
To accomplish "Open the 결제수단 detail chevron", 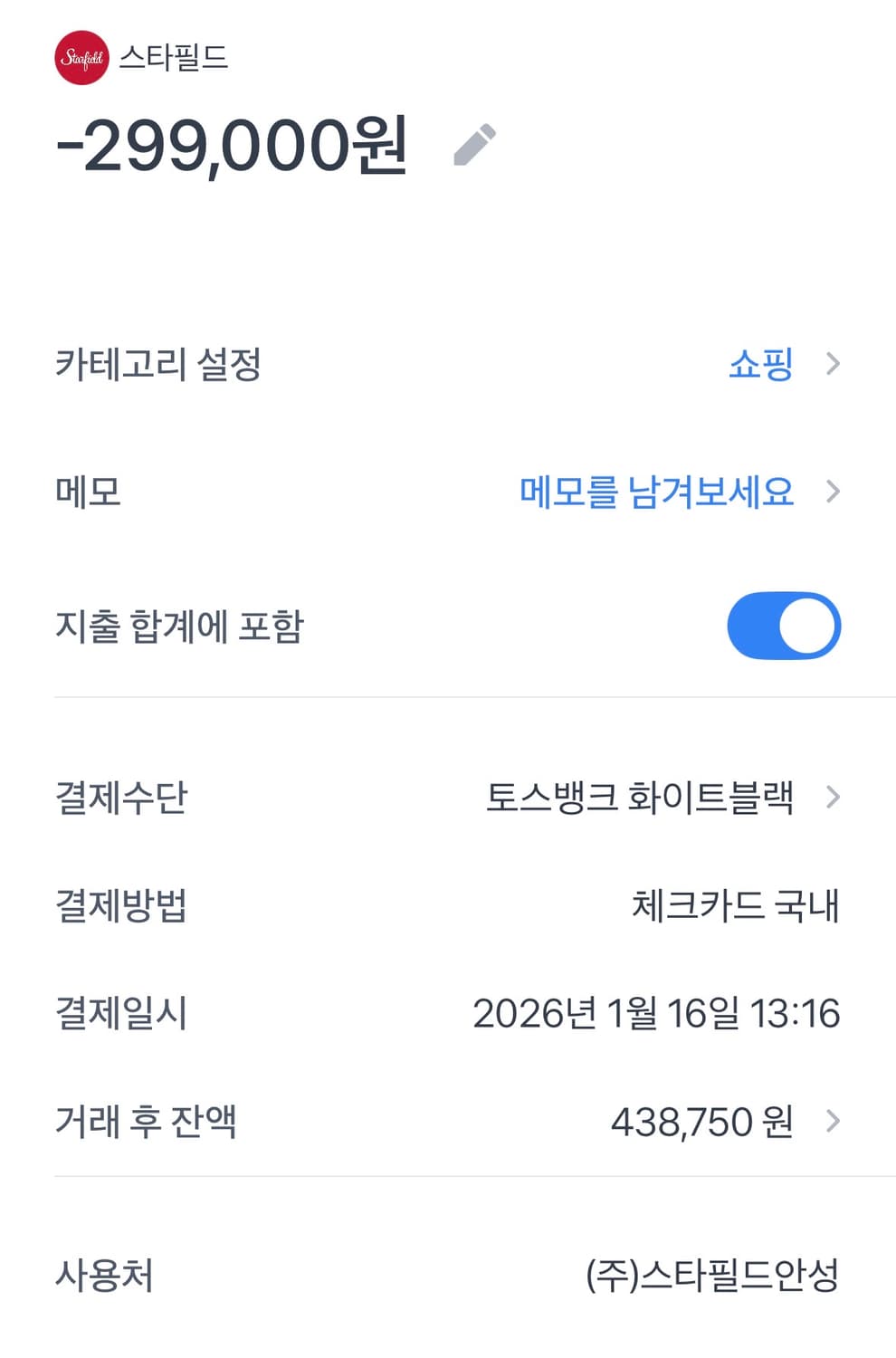I will pos(834,798).
